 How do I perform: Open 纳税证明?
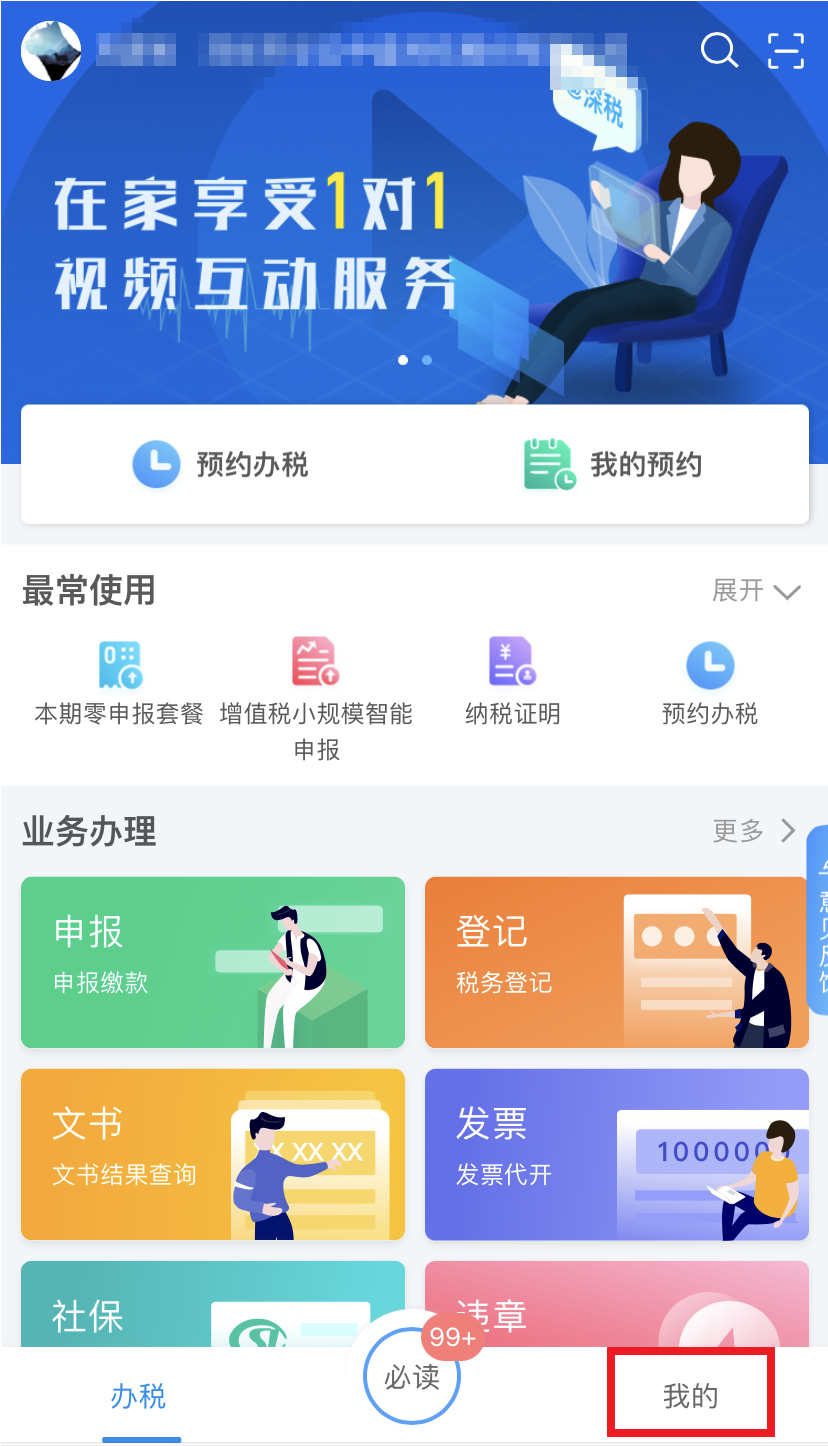click(513, 683)
